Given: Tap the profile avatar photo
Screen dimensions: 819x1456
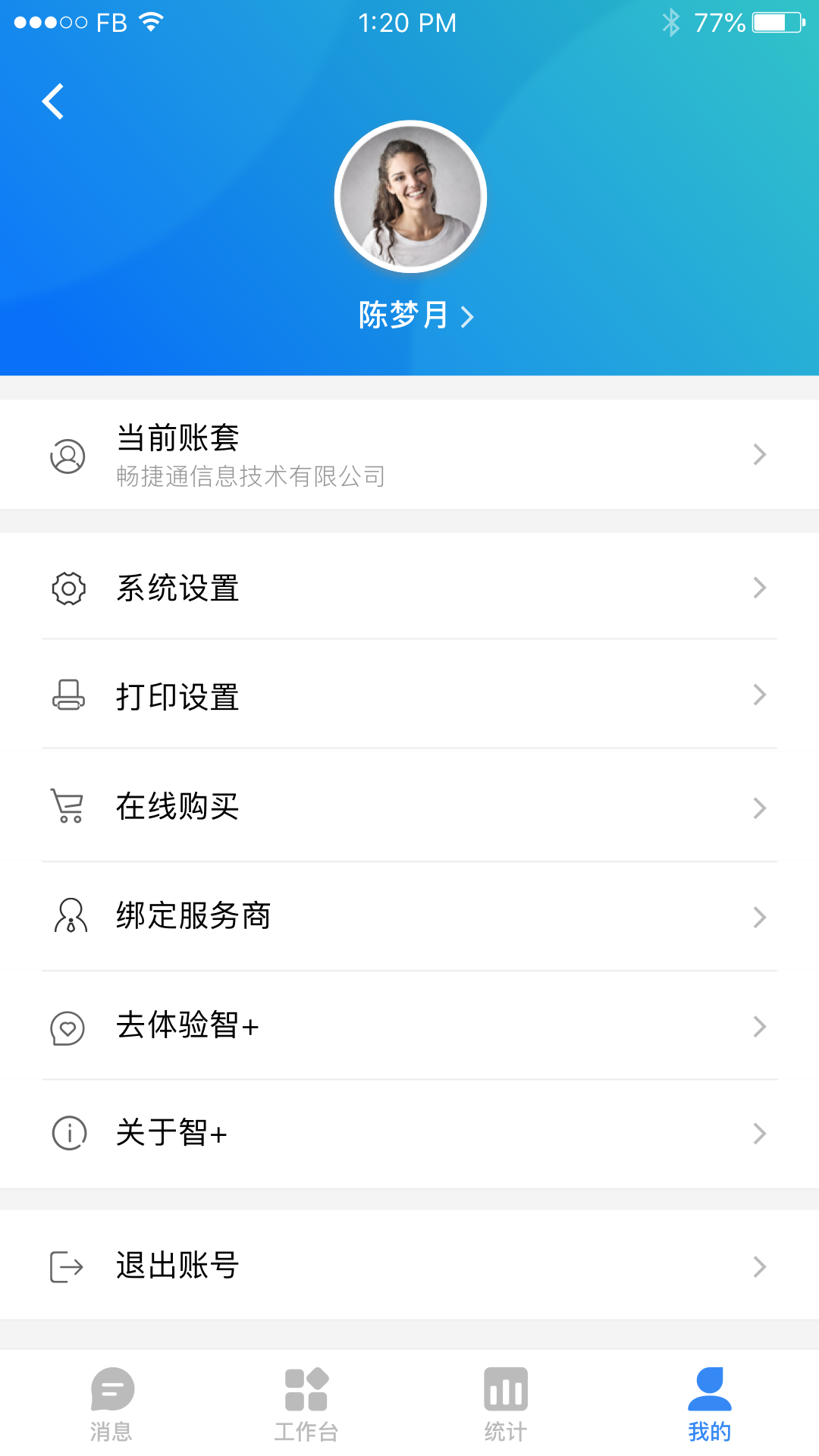Looking at the screenshot, I should point(409,196).
